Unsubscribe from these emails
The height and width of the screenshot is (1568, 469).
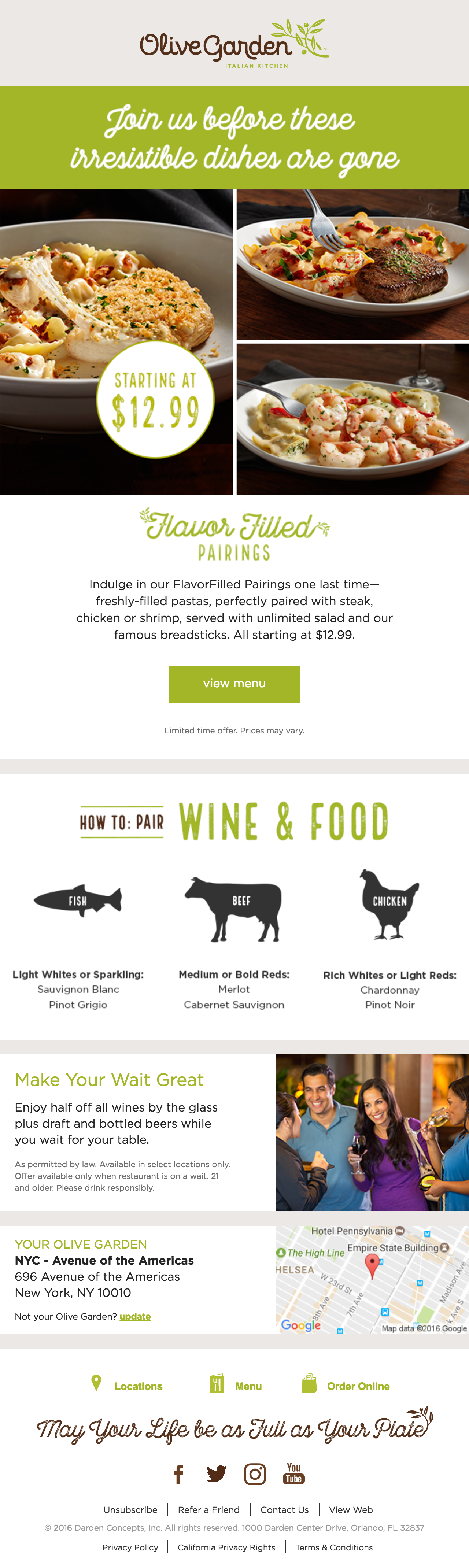tap(130, 1509)
